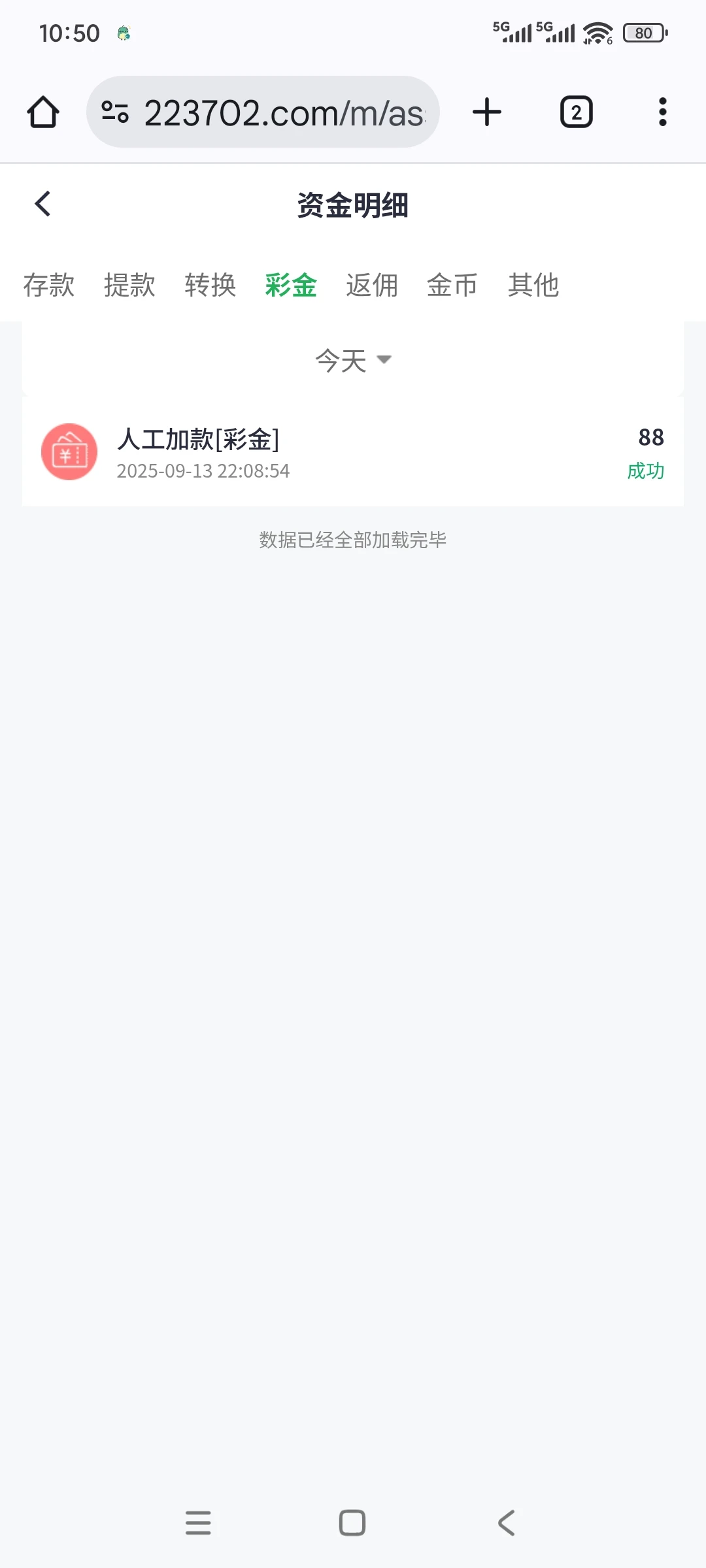Switch to the 存款 tab
Screen dimensions: 706x1568
pyautogui.click(x=49, y=286)
